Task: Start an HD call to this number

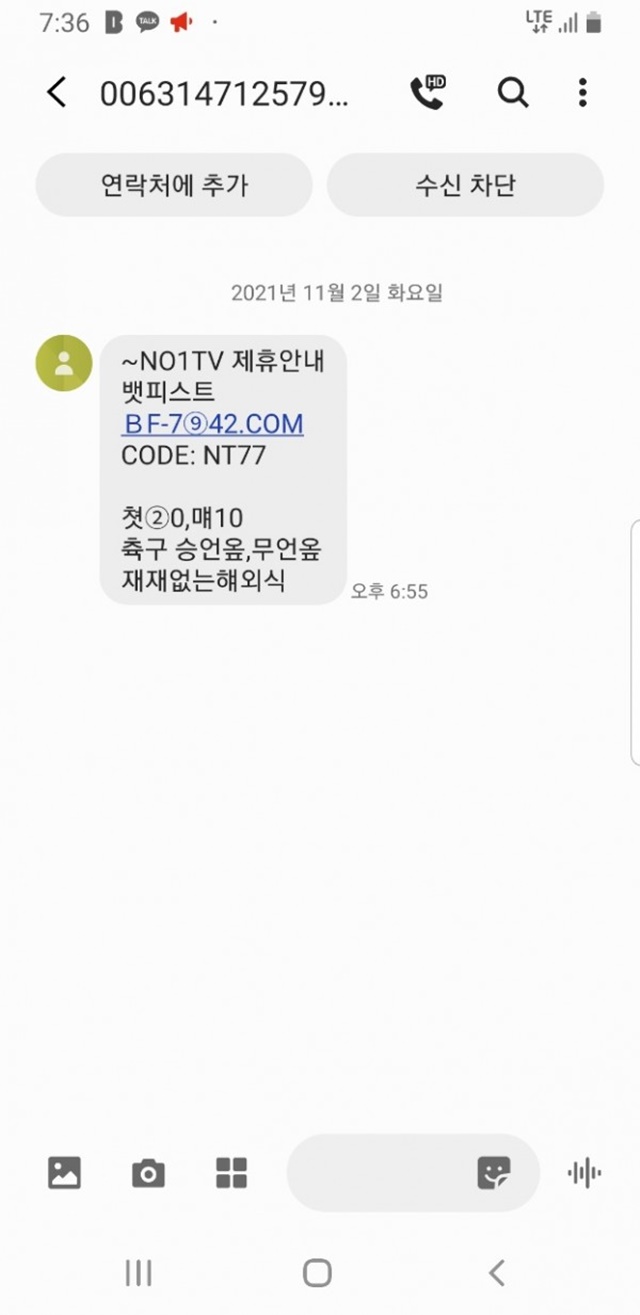Action: [427, 92]
